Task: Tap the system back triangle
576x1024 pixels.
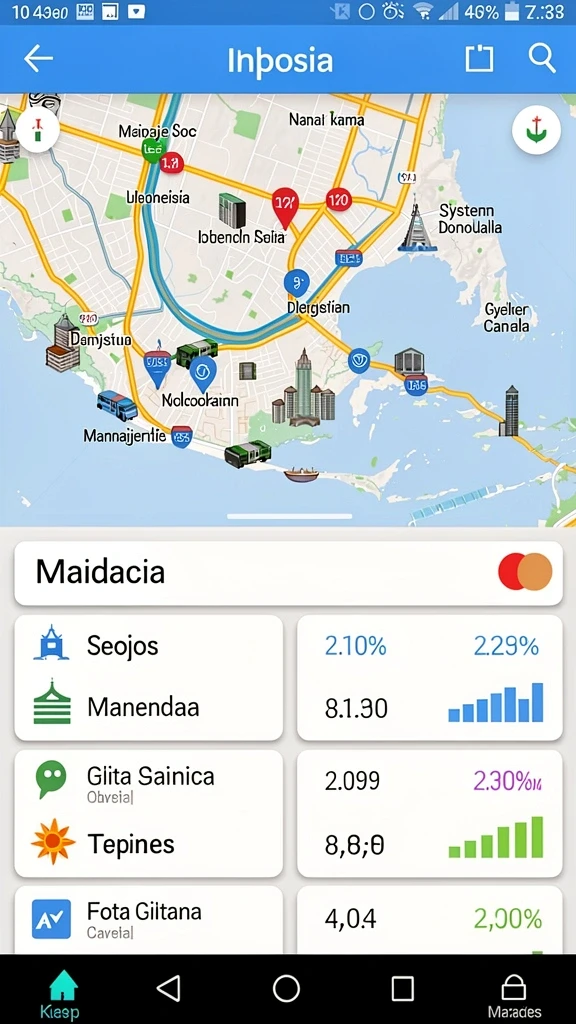Action: (x=169, y=989)
